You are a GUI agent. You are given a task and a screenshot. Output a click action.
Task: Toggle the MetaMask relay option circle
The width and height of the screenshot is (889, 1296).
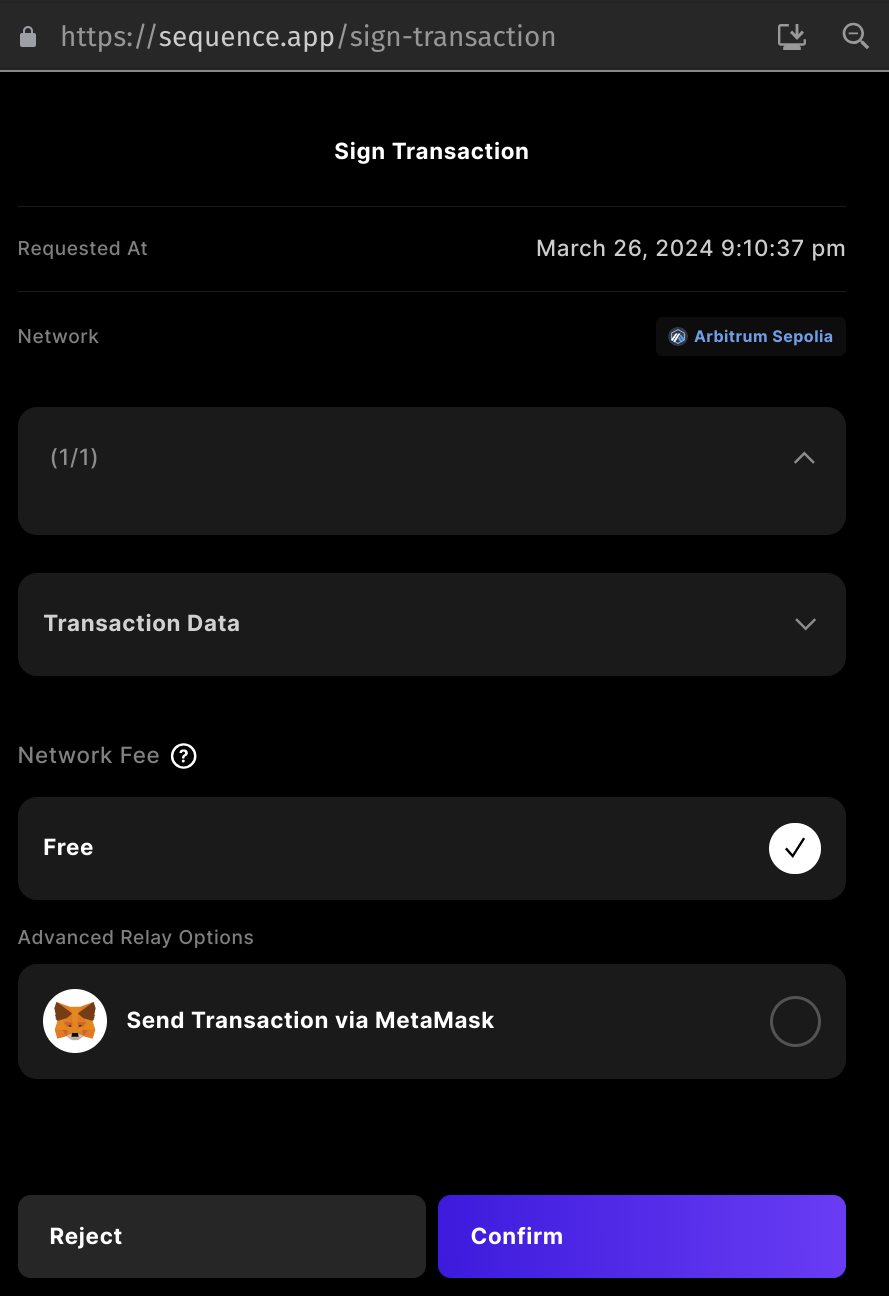795,1021
